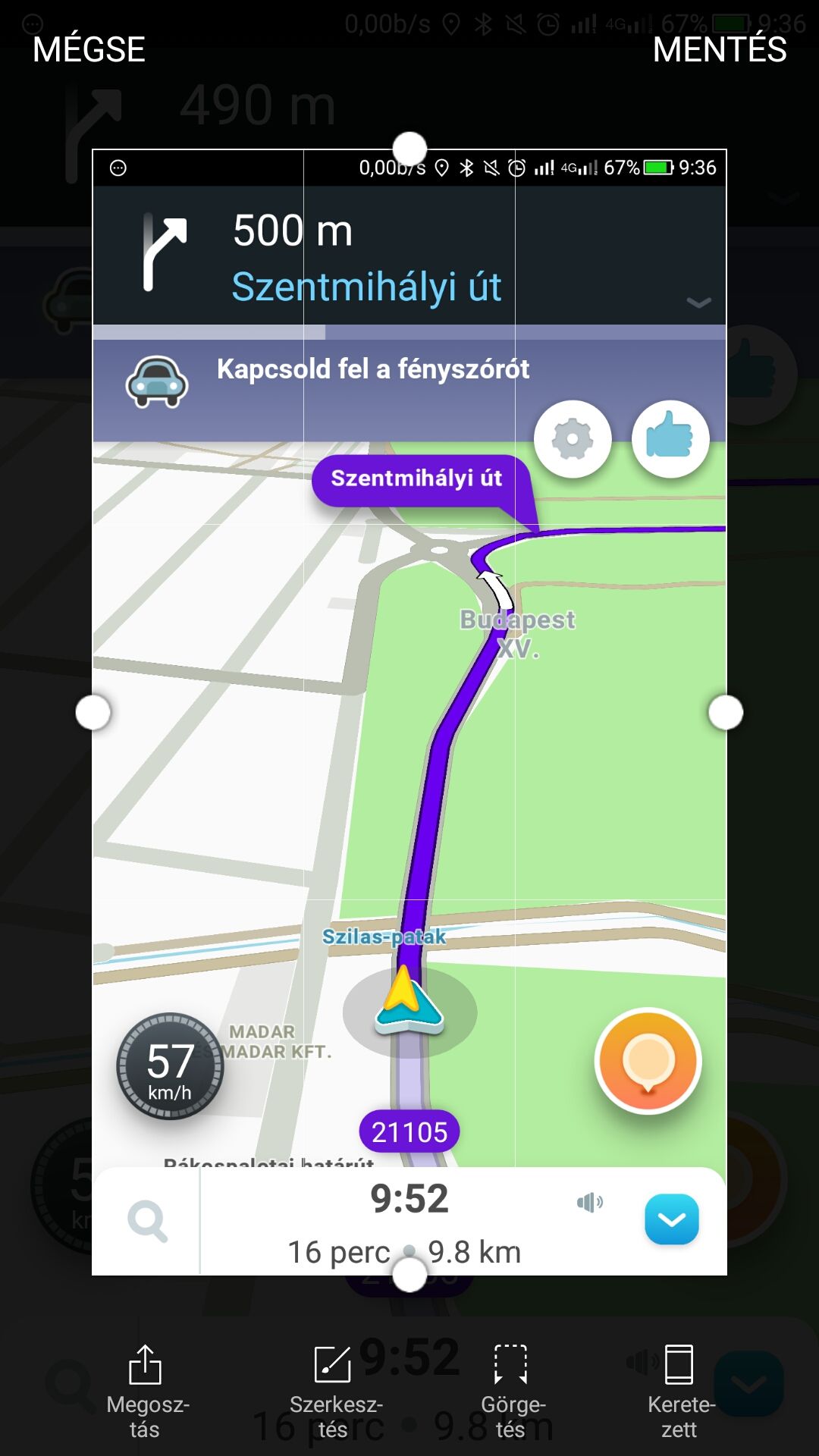Select the Keretezett framed option
The image size is (819, 1456).
click(x=679, y=1392)
